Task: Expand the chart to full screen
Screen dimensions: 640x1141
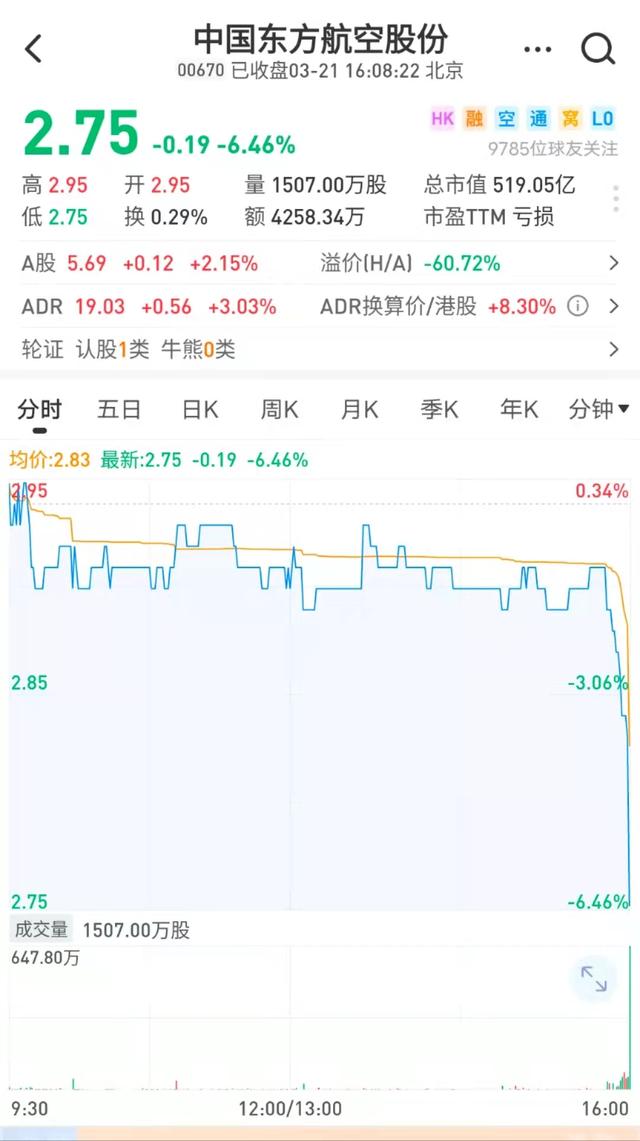Action: [x=593, y=979]
